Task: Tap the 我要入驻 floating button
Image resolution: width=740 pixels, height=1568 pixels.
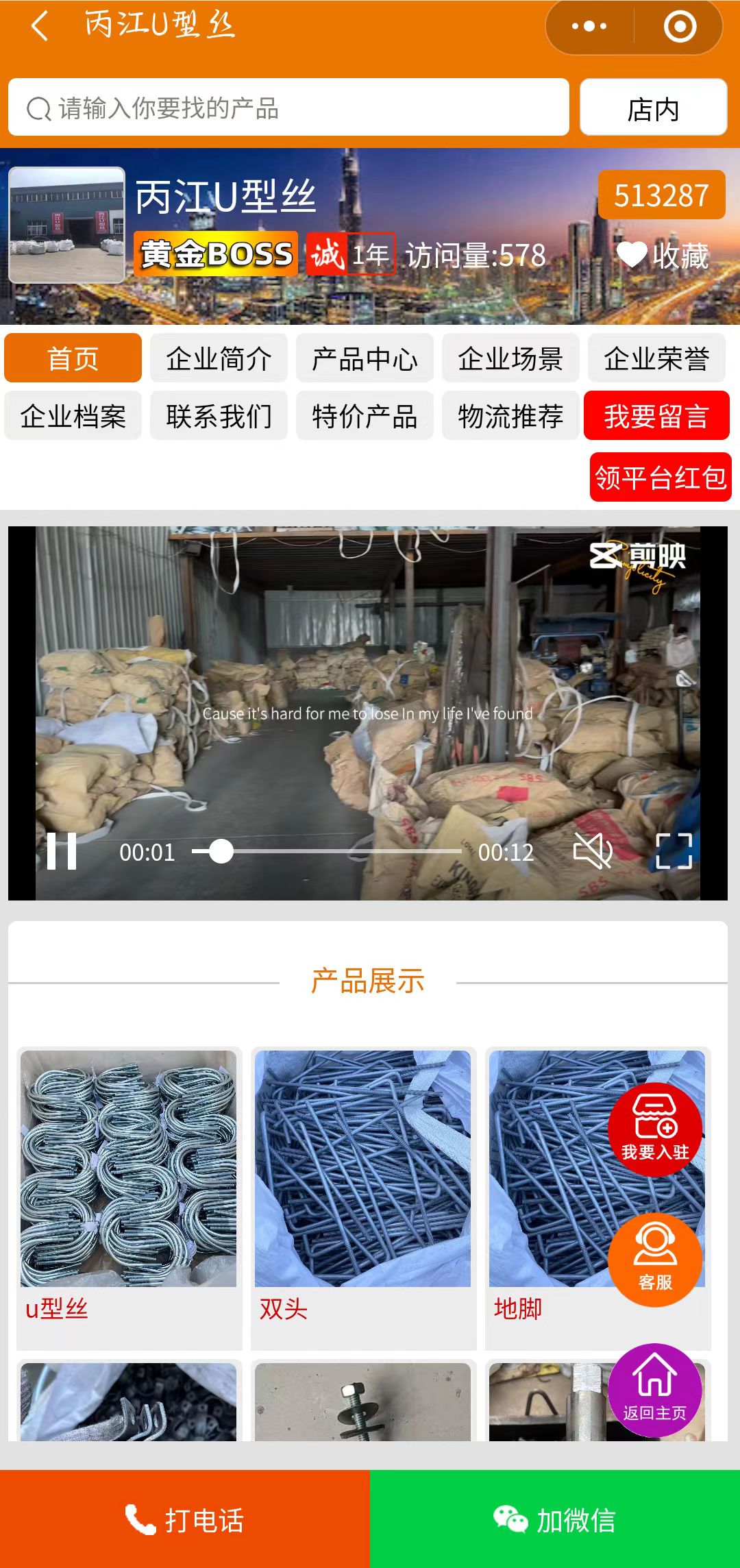Action: pyautogui.click(x=655, y=1129)
